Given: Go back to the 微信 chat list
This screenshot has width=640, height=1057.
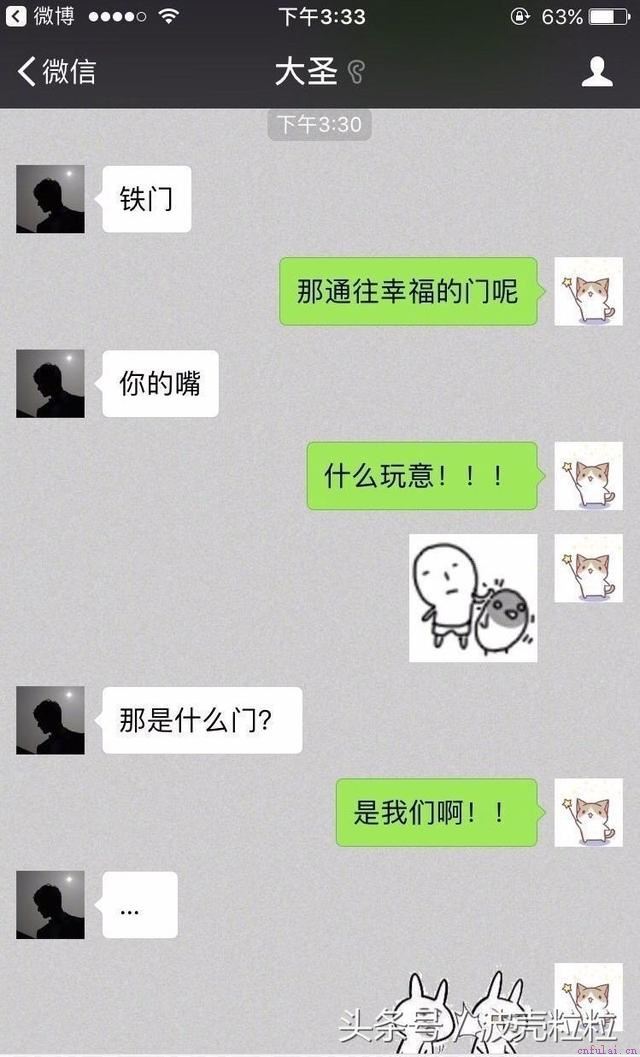Looking at the screenshot, I should 57,71.
